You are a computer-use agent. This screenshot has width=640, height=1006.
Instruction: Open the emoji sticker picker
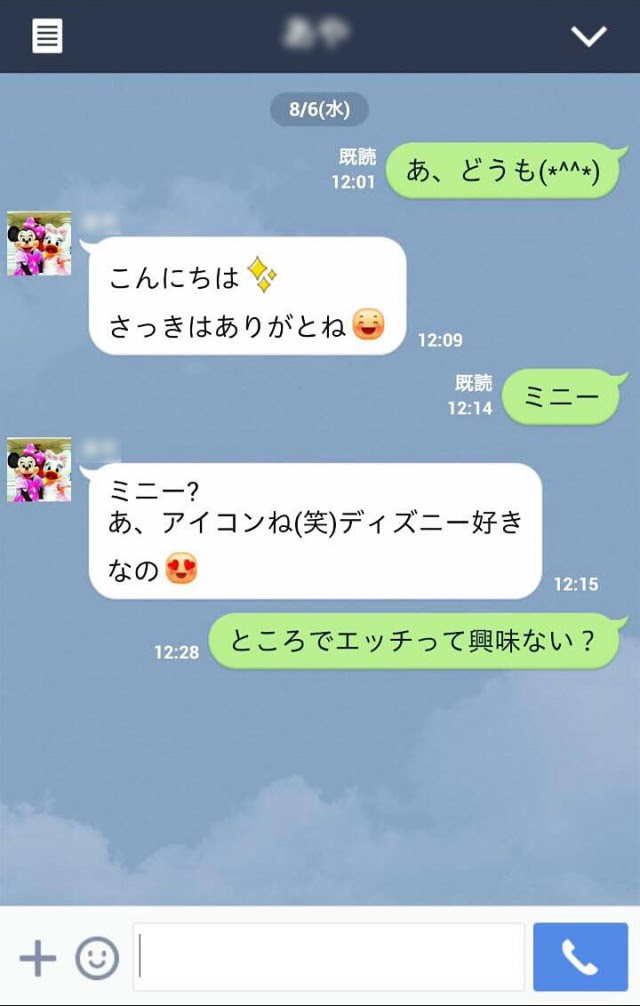tap(97, 958)
